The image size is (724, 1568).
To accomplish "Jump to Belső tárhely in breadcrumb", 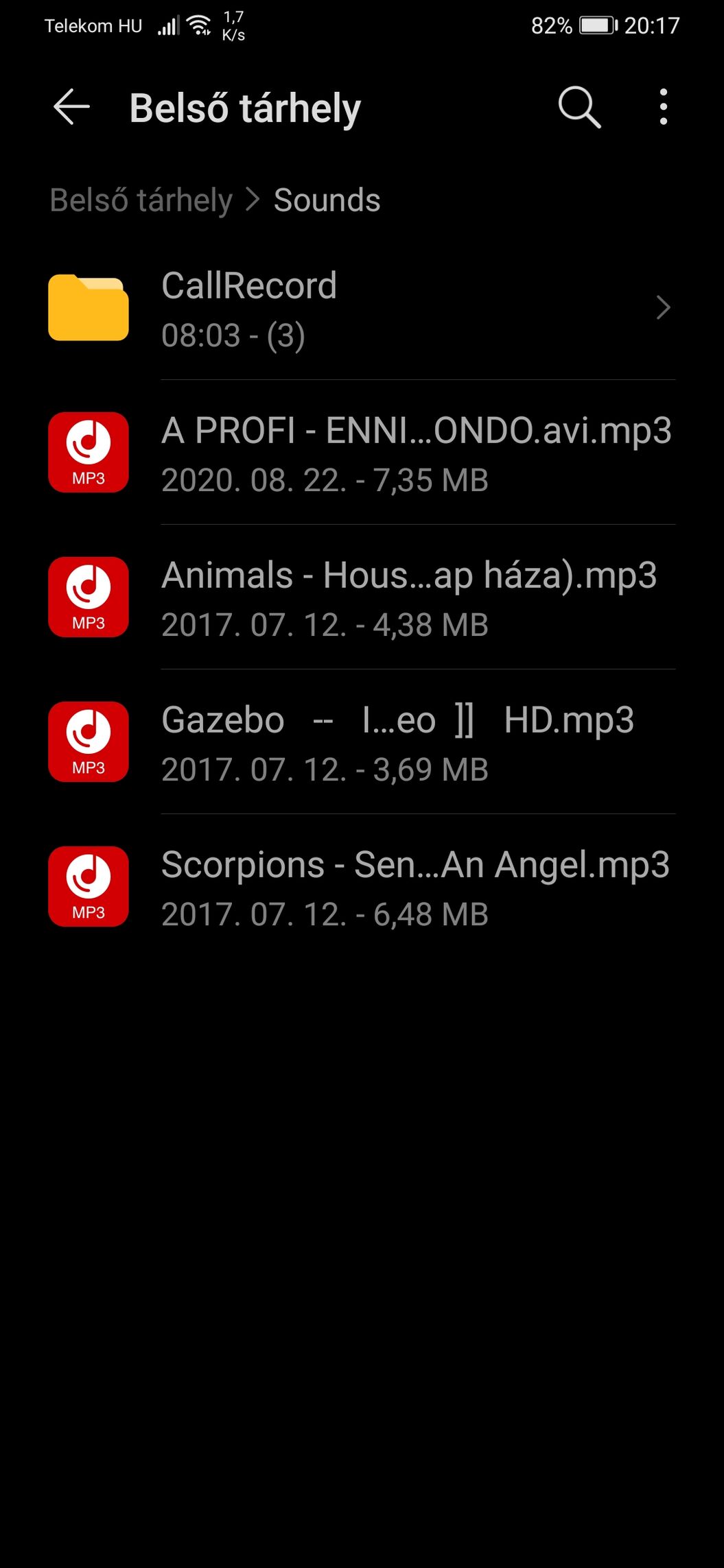I will tap(141, 200).
